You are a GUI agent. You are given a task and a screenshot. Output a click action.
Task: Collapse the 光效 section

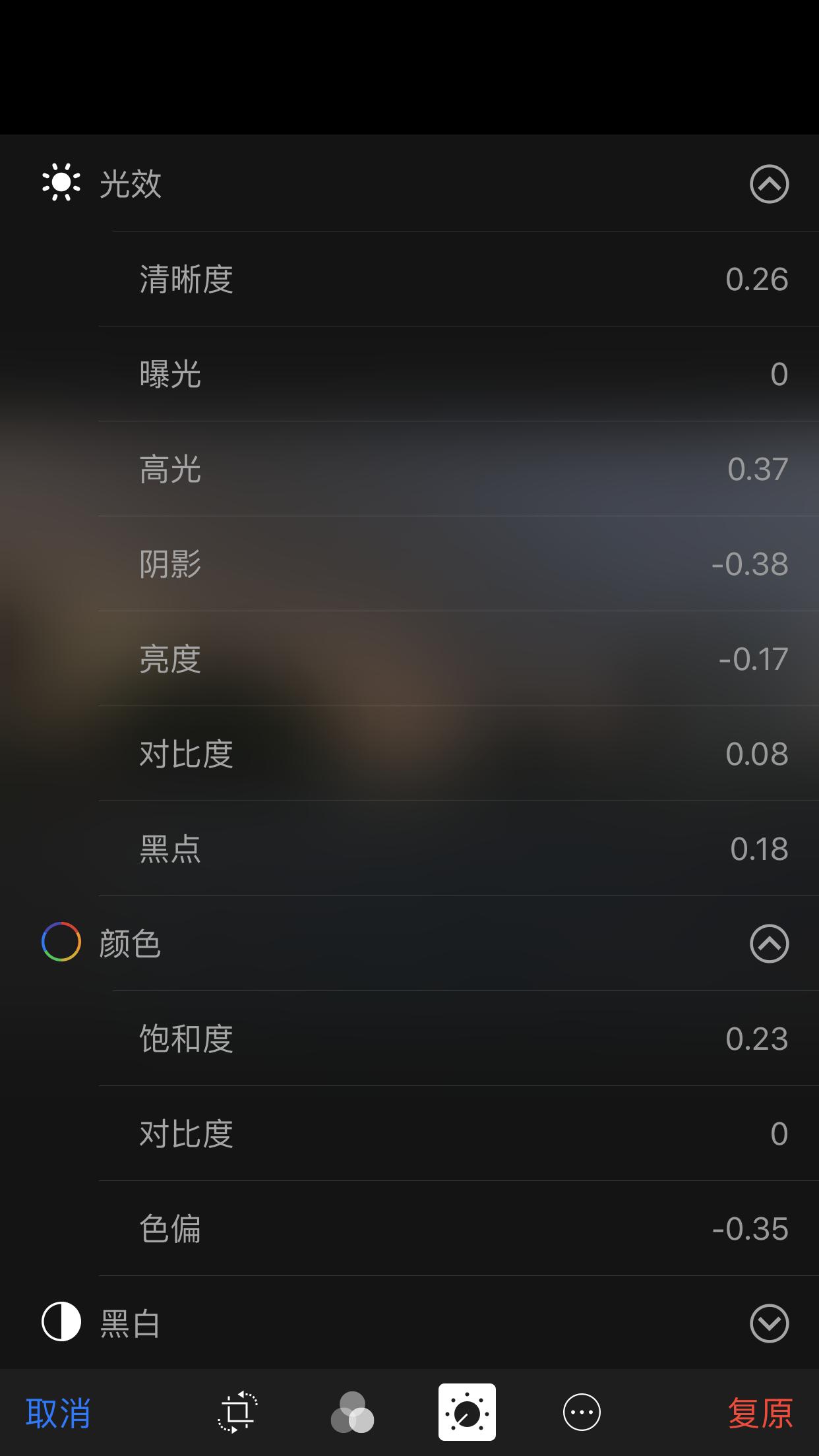(770, 185)
